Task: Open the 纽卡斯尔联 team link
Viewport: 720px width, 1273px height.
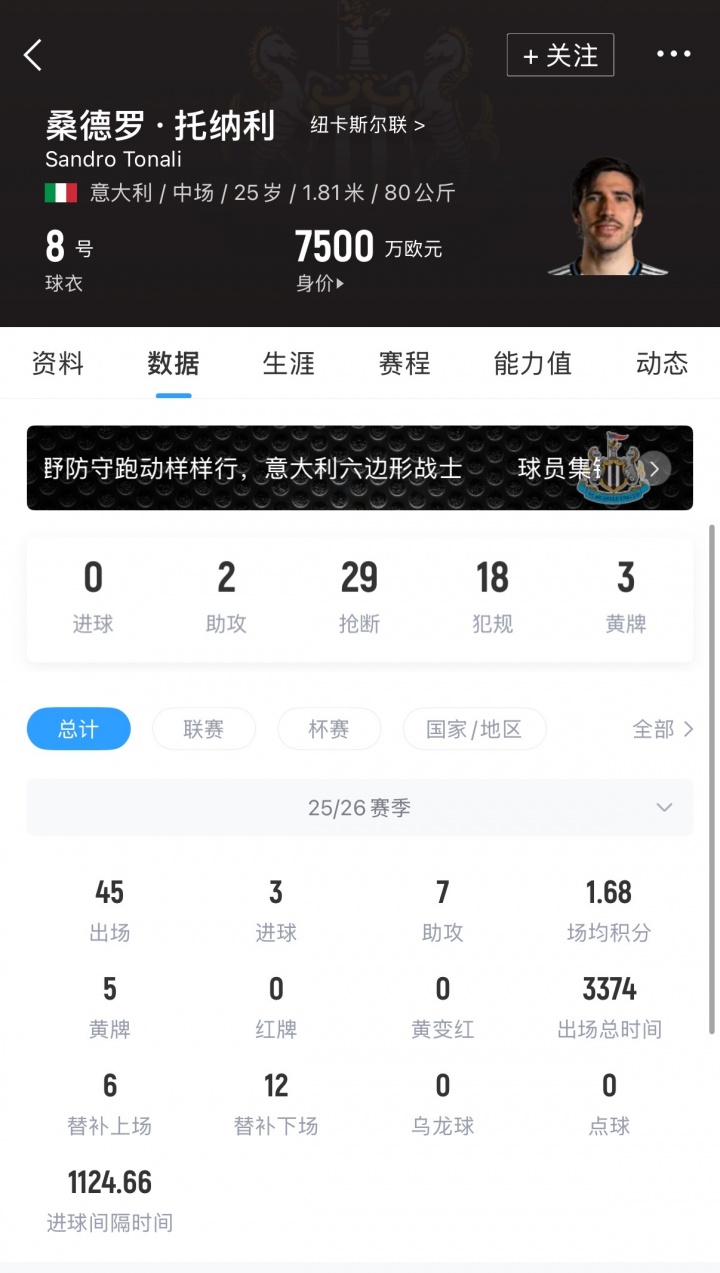Action: [367, 126]
